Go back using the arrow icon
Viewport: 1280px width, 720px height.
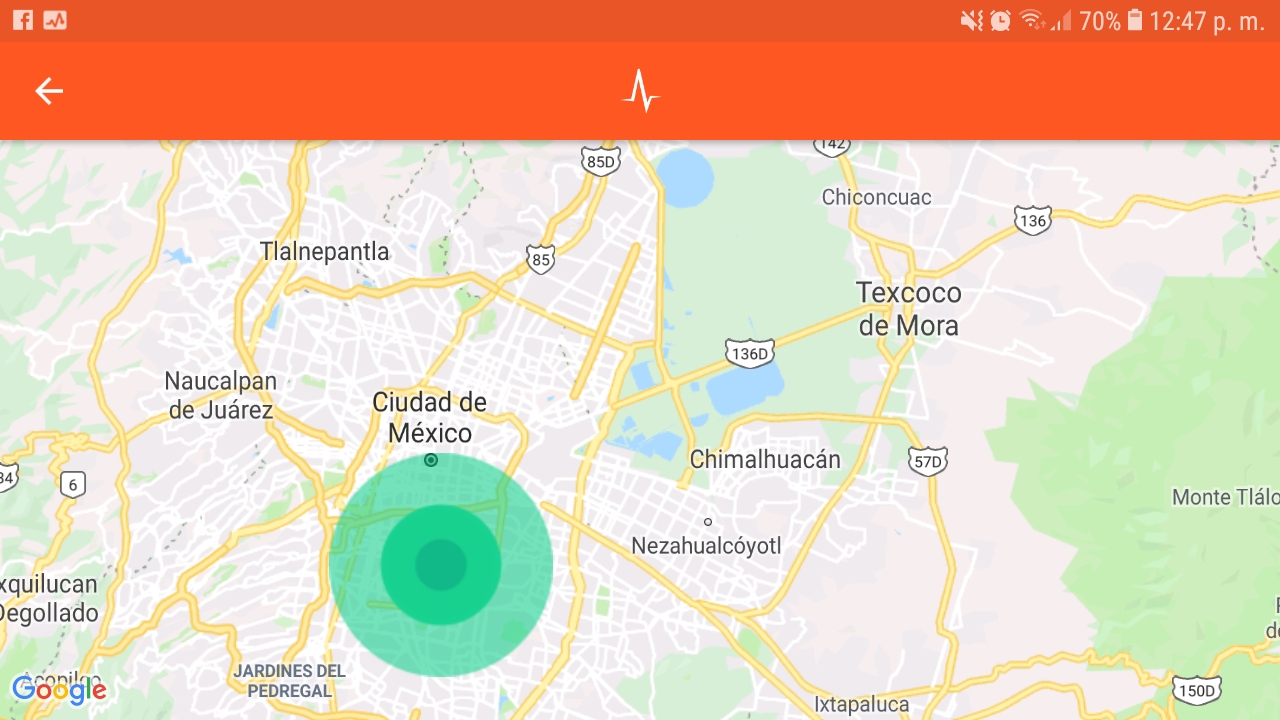(x=49, y=91)
